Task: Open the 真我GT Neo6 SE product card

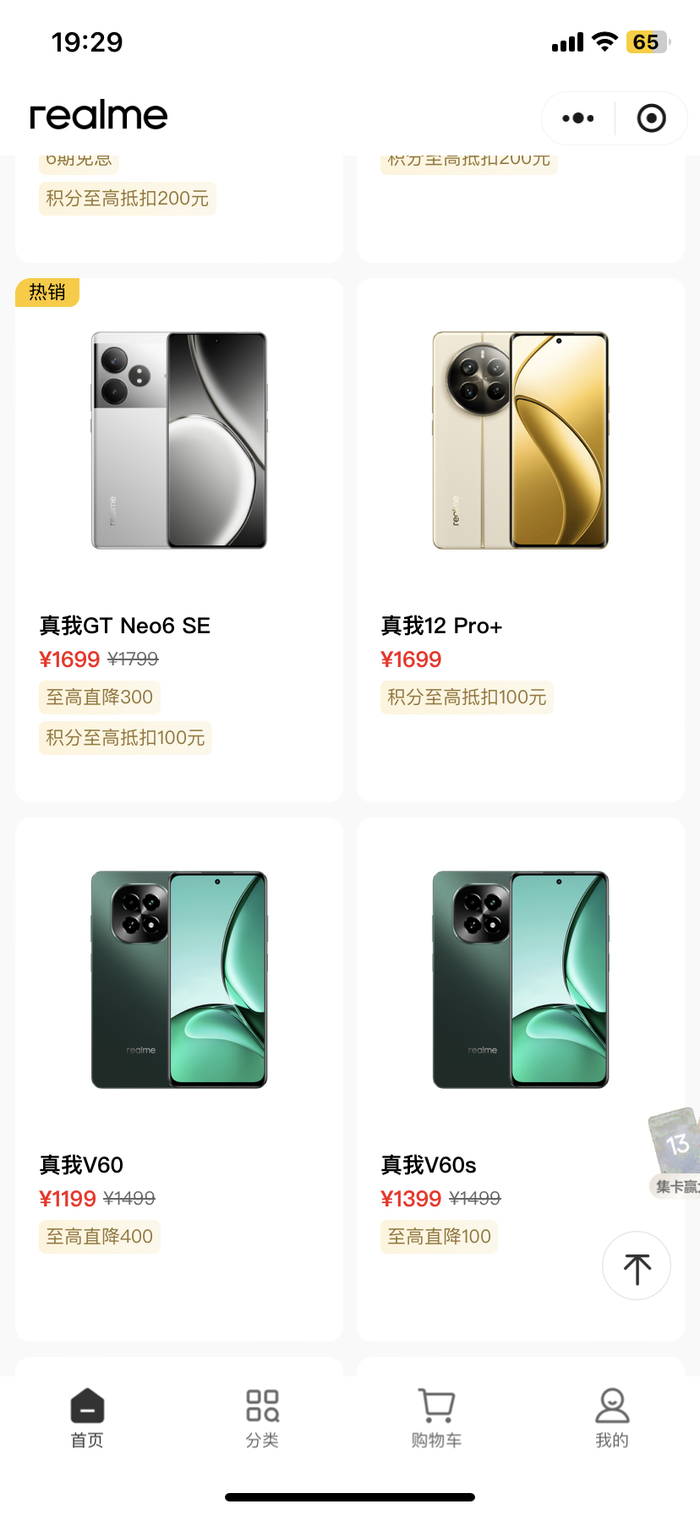Action: click(x=179, y=540)
